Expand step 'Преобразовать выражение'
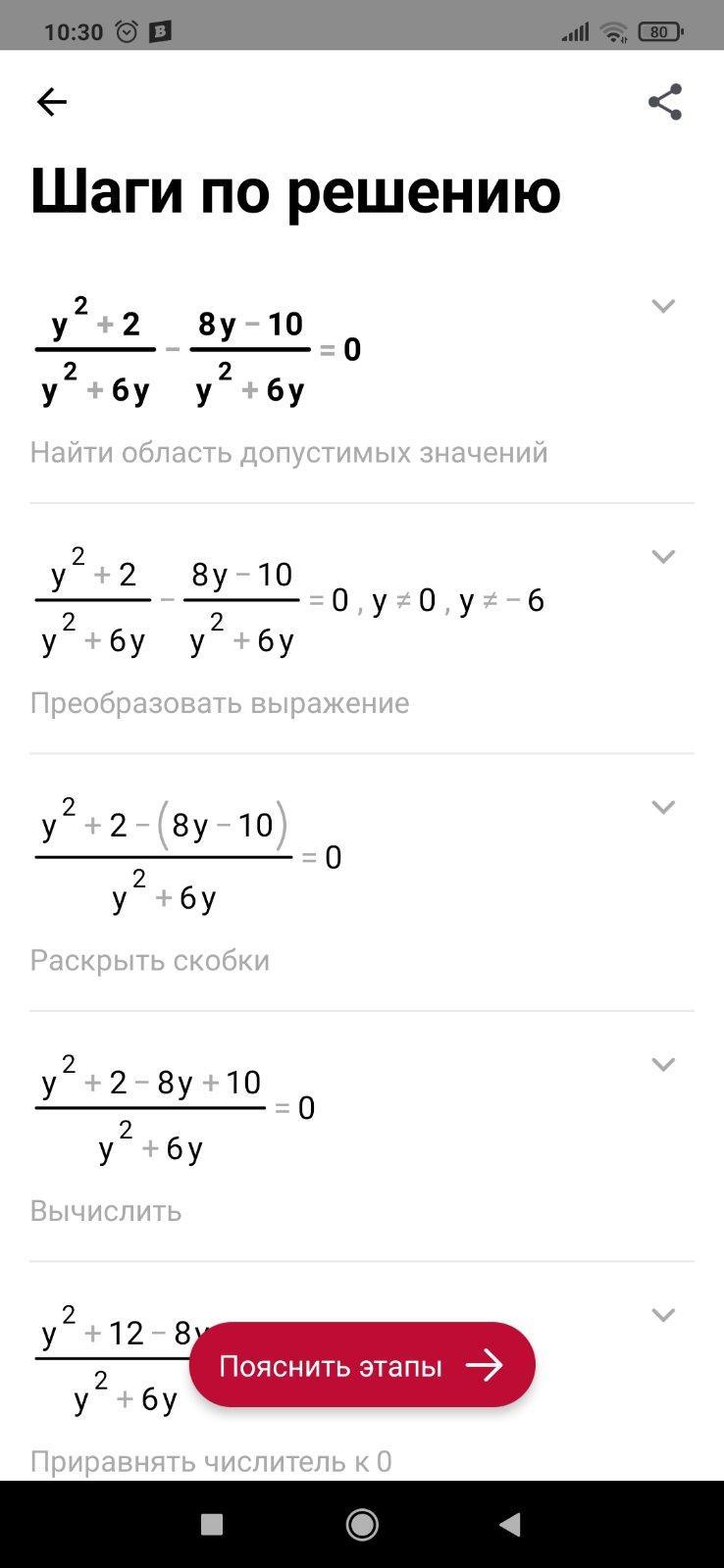724x1568 pixels. (x=663, y=557)
